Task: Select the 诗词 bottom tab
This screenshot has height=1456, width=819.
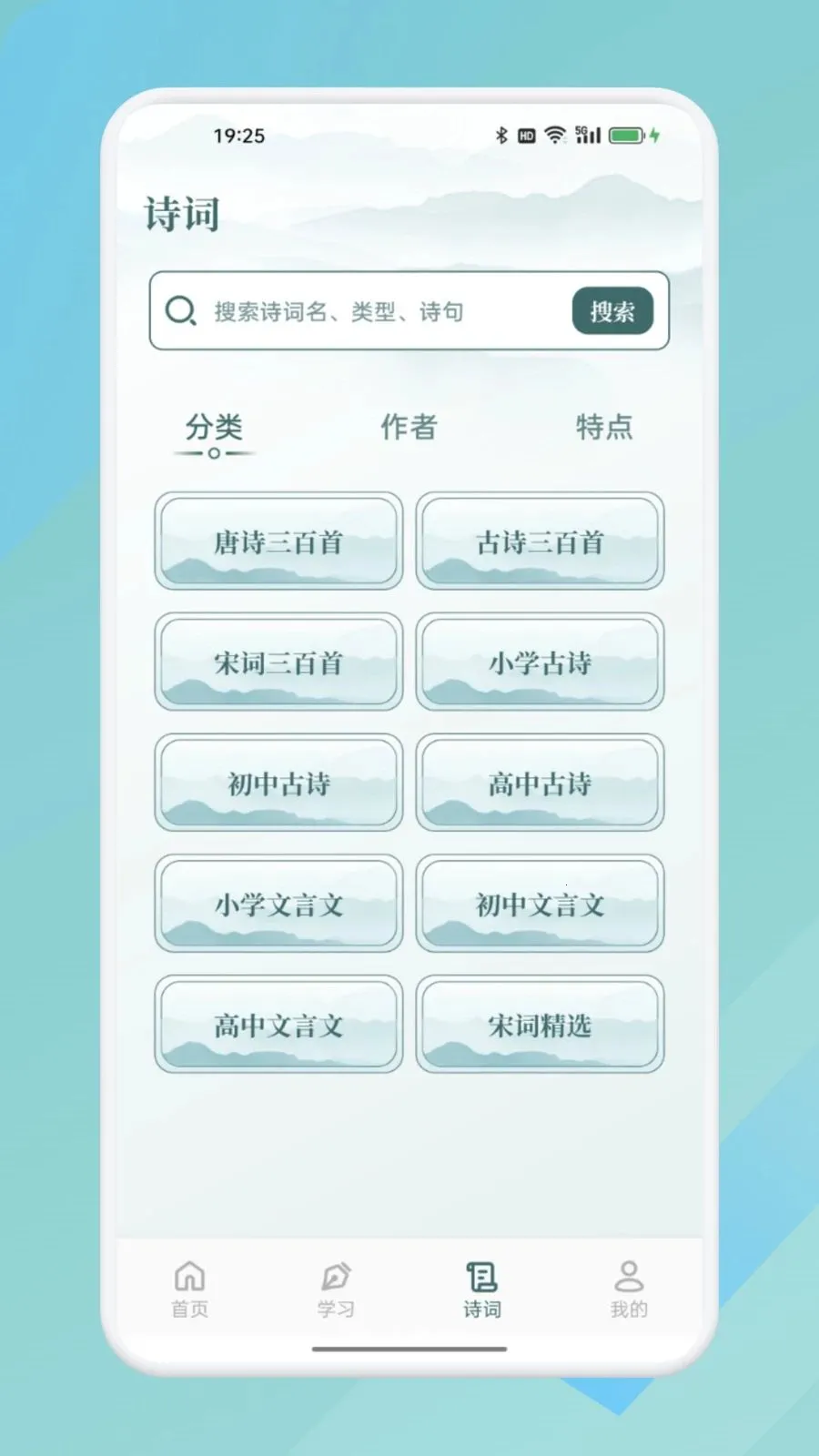Action: 482,1289
